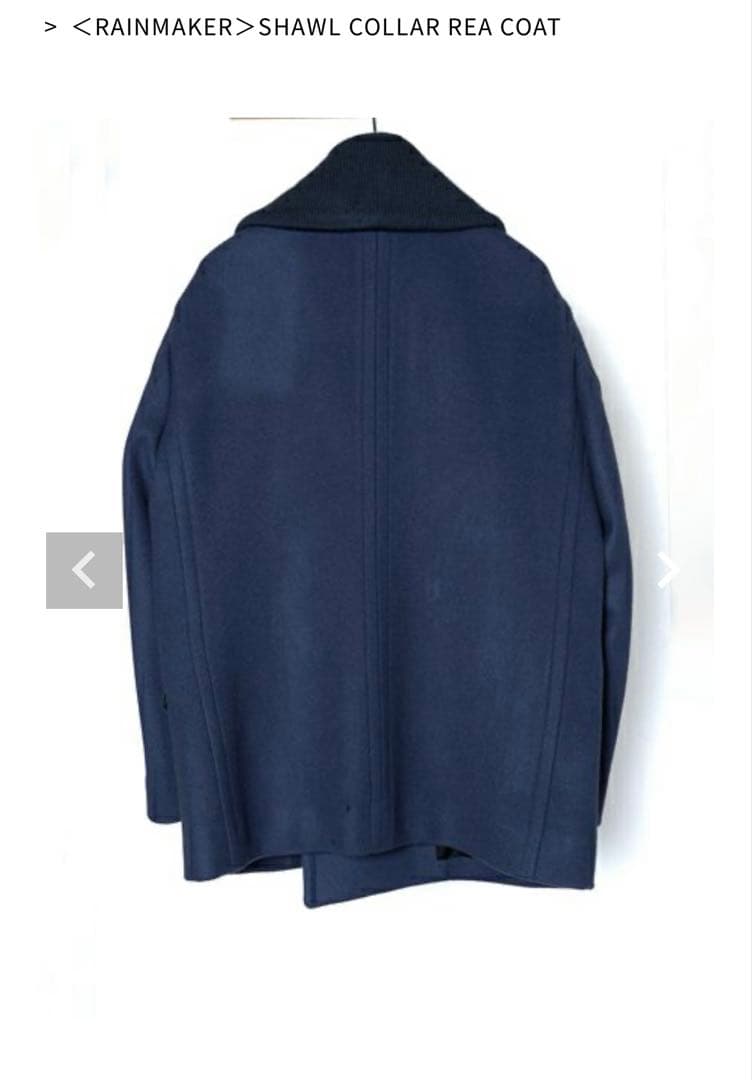Go to the previous product image

[84, 570]
